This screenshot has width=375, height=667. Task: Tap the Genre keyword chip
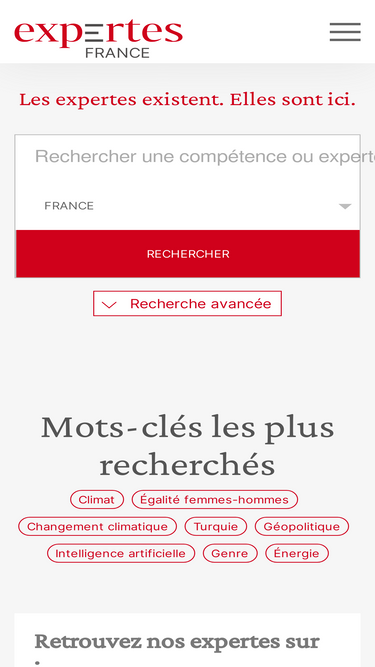[230, 553]
